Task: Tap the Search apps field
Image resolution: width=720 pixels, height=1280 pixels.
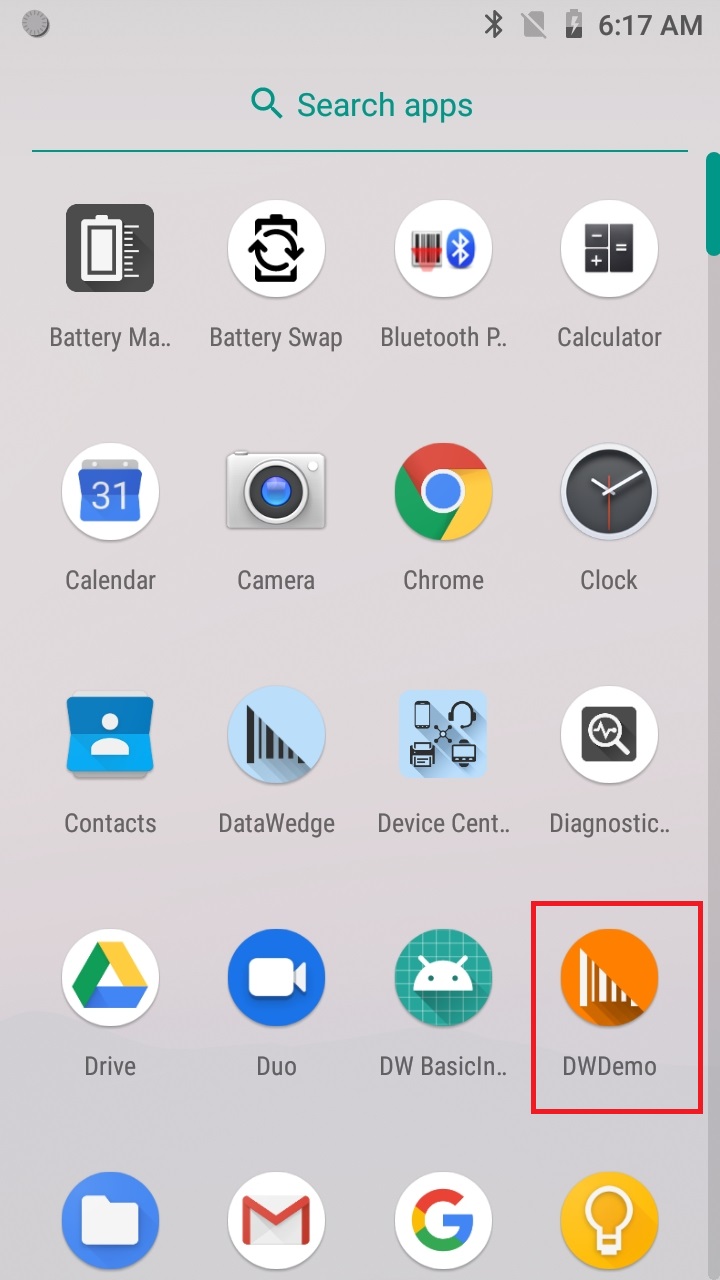Action: 360,105
